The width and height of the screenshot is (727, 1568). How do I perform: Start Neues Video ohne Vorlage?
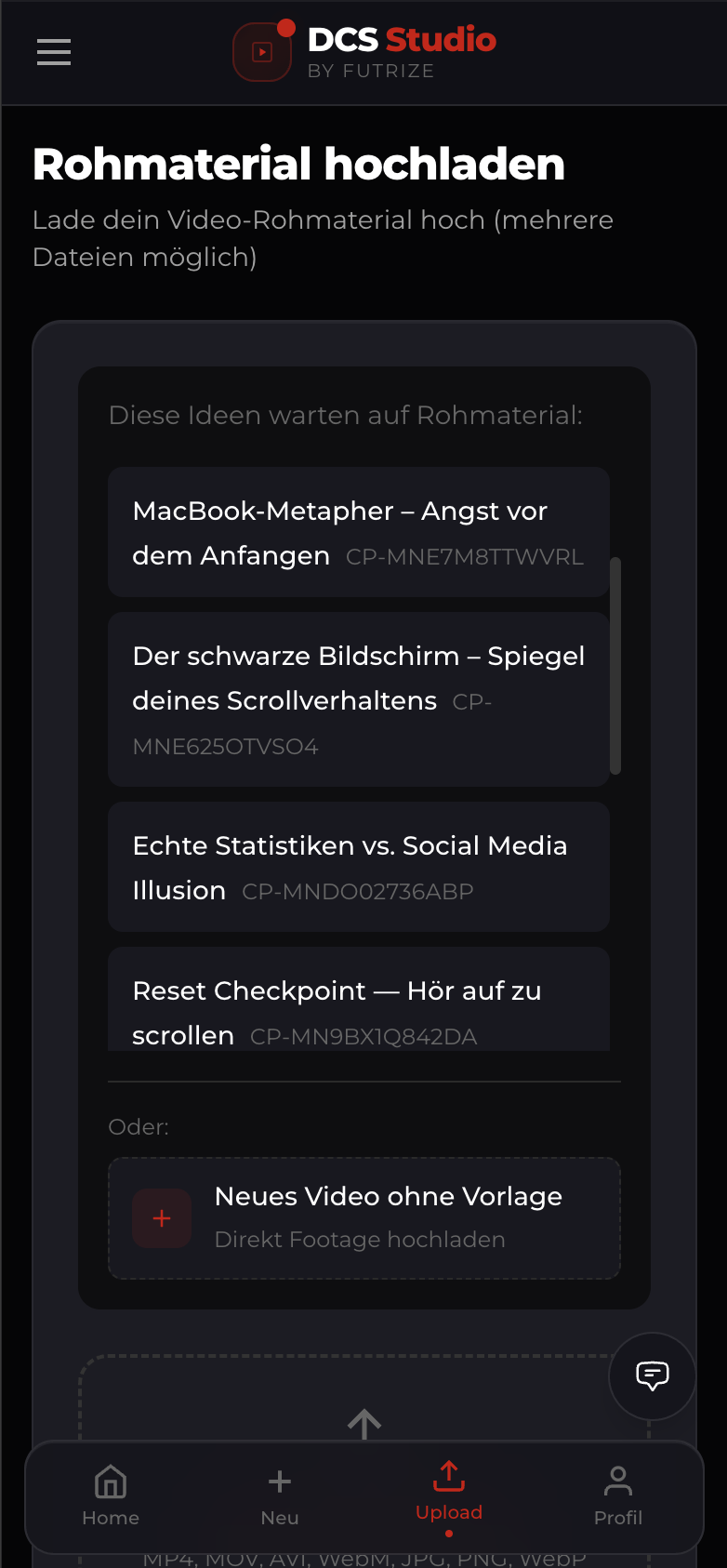[363, 1217]
